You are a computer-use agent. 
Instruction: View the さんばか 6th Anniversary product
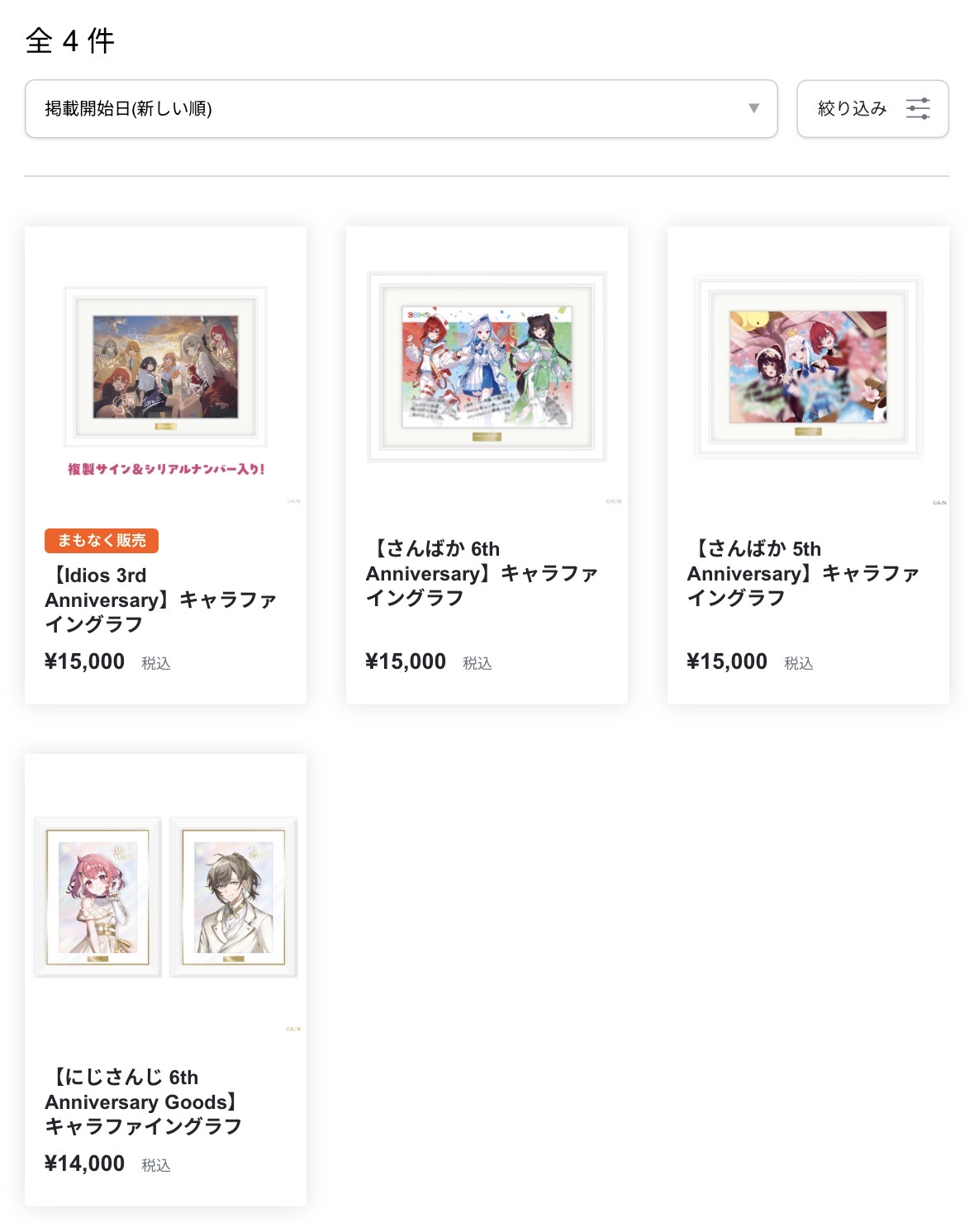tap(487, 464)
